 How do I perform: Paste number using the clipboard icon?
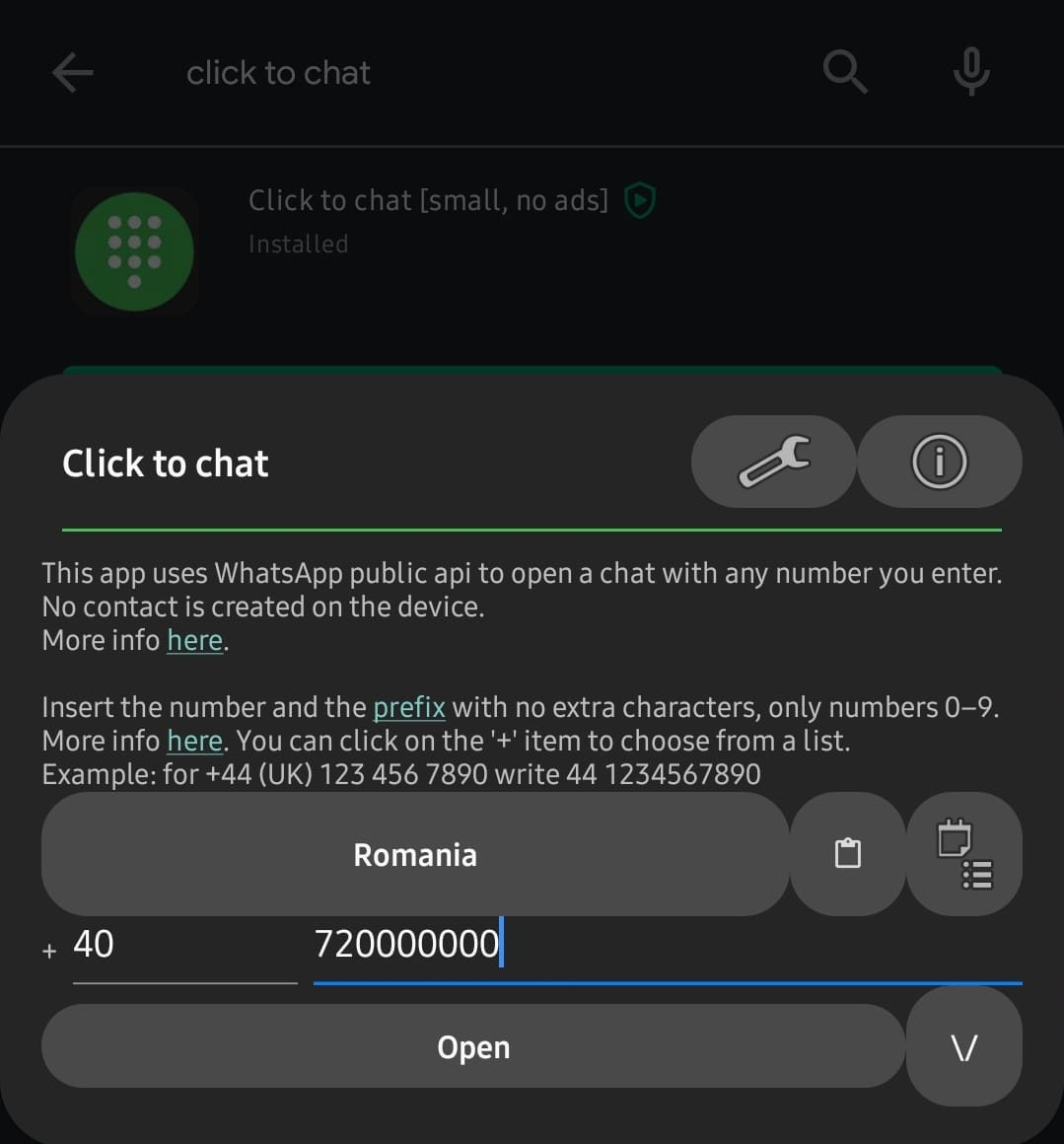[847, 854]
